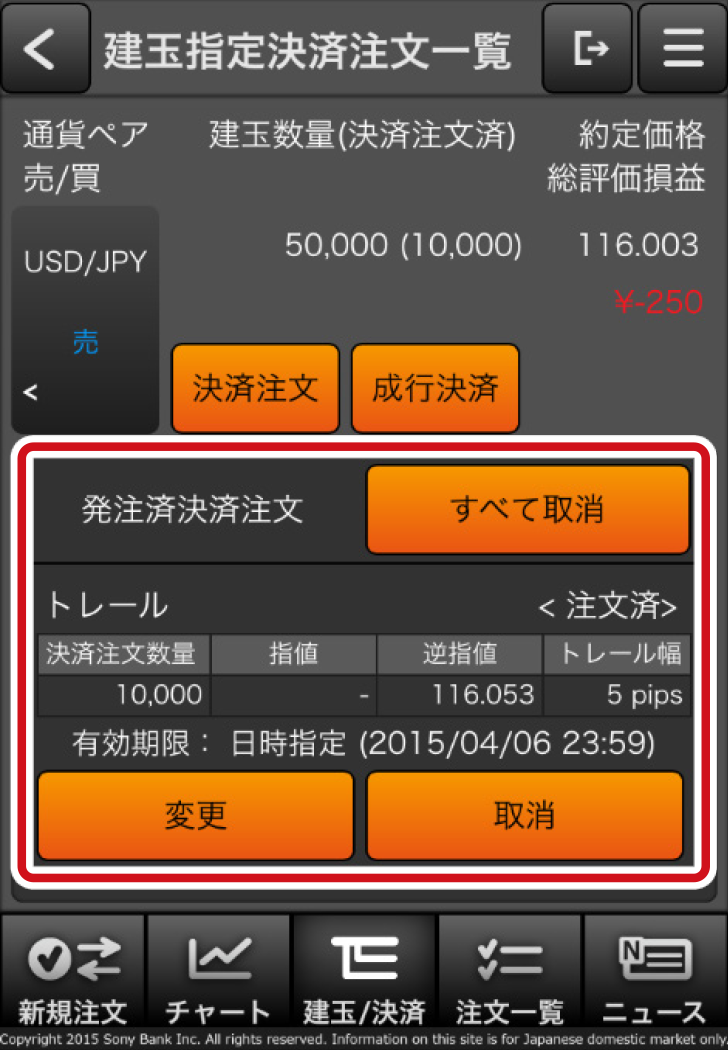Open the hamburger menu
728x1050 pixels.
click(x=681, y=48)
